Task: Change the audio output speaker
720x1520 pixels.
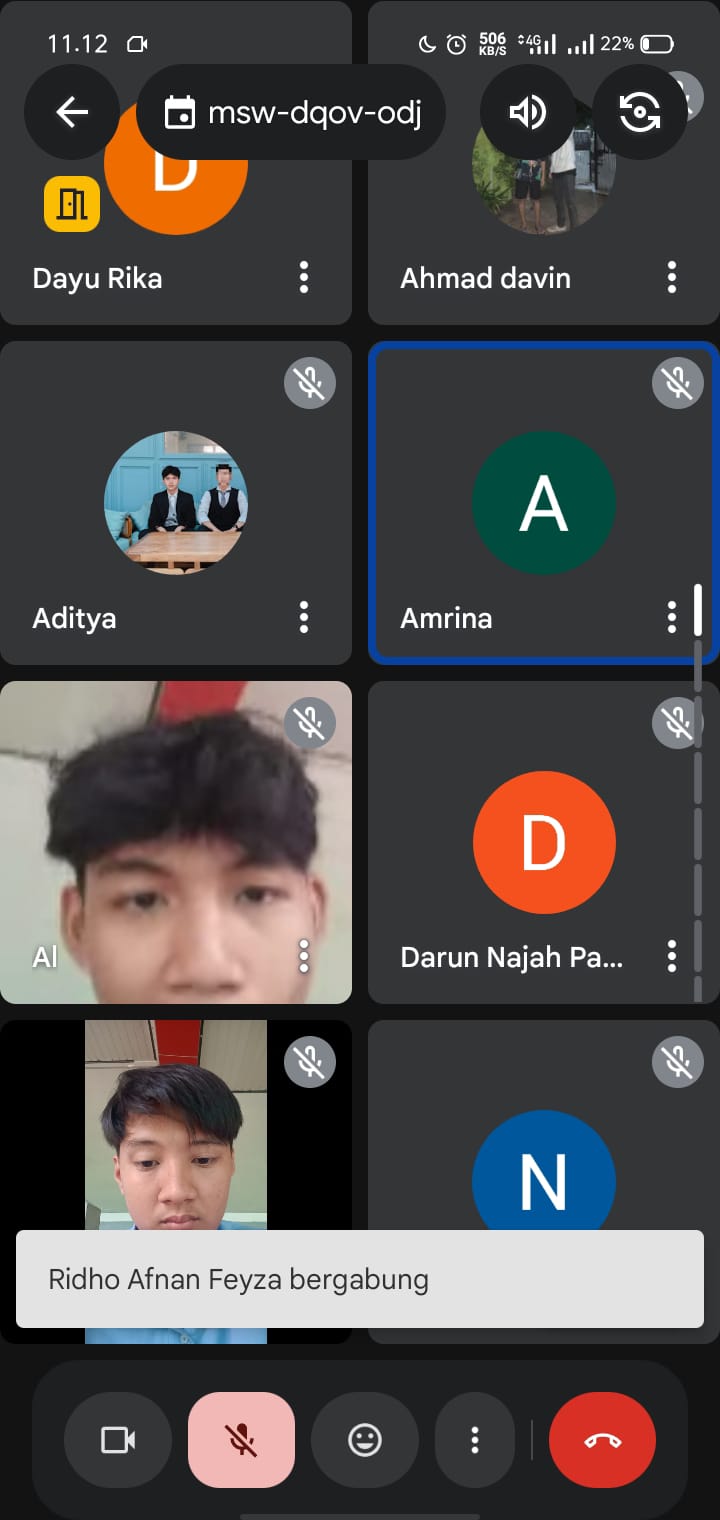Action: (x=528, y=112)
